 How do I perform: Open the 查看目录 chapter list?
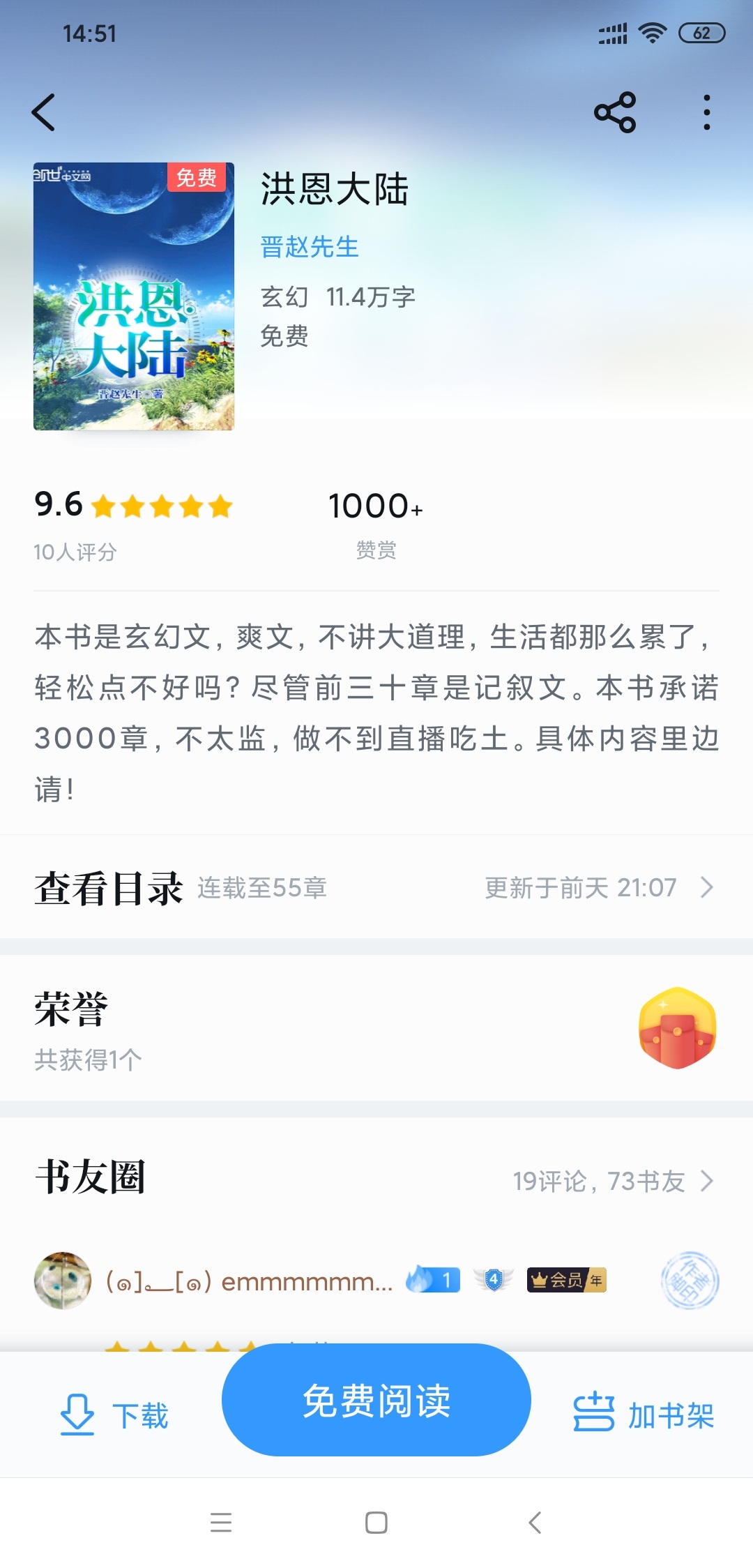point(376,888)
